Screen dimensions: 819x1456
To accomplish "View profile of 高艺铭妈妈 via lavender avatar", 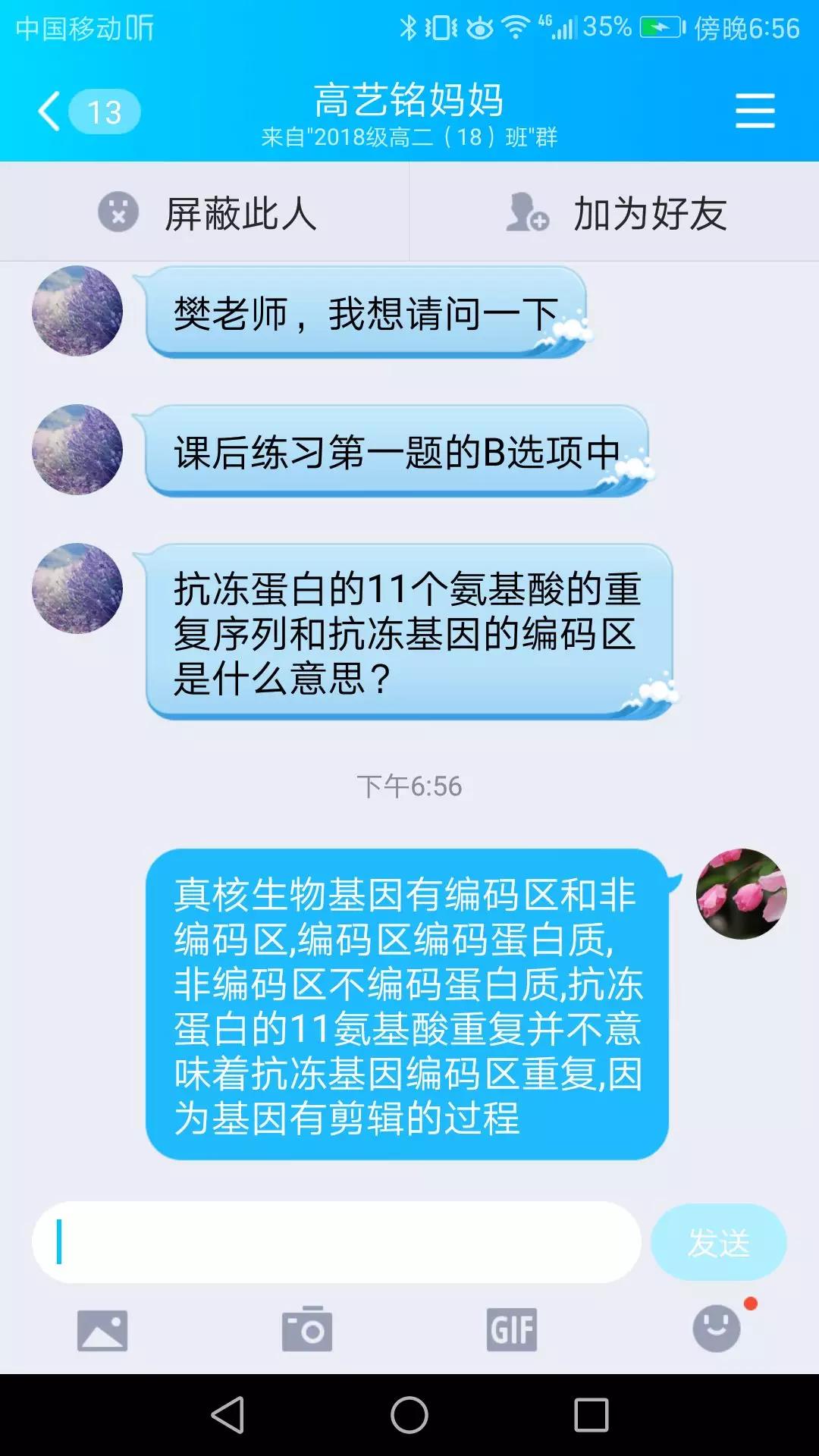I will point(77,311).
